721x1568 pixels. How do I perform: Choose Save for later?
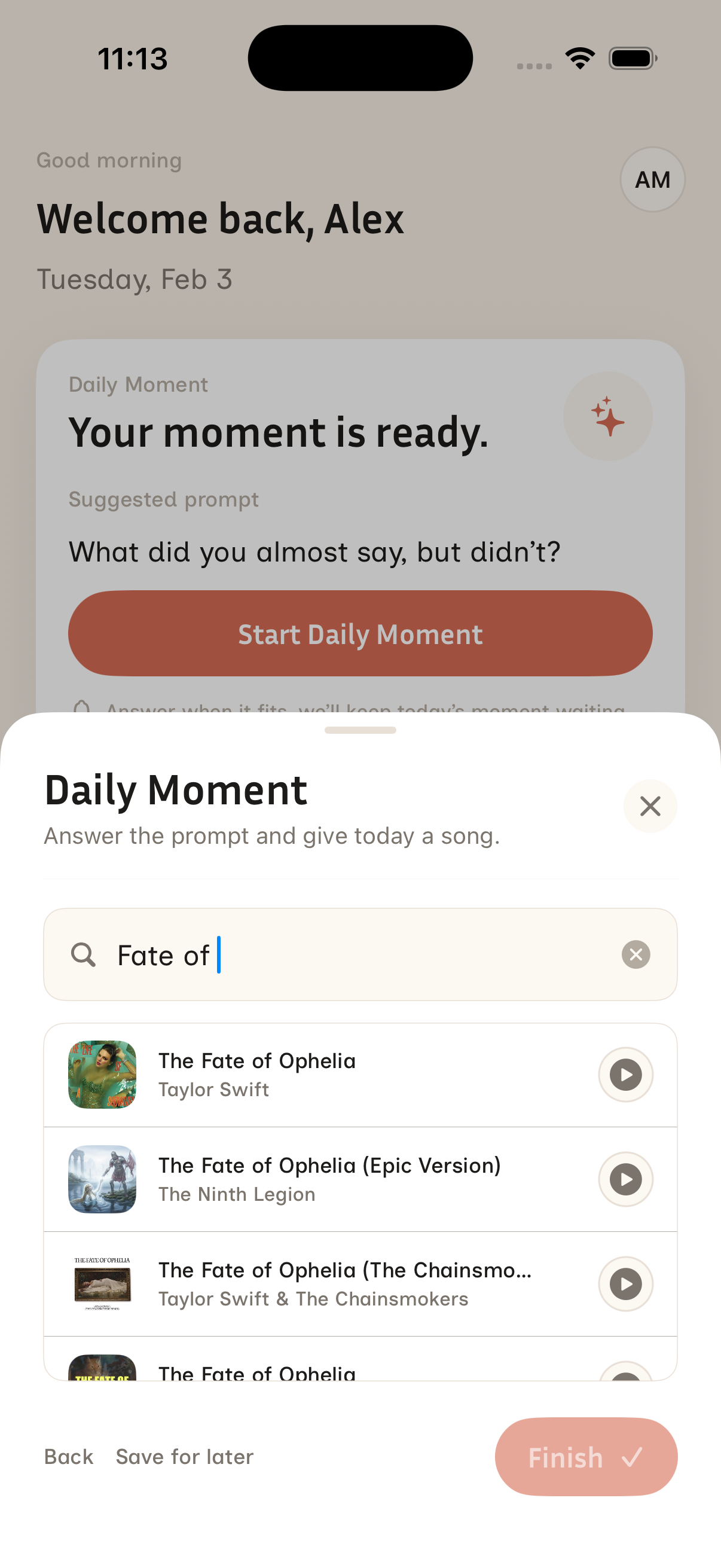click(184, 1457)
